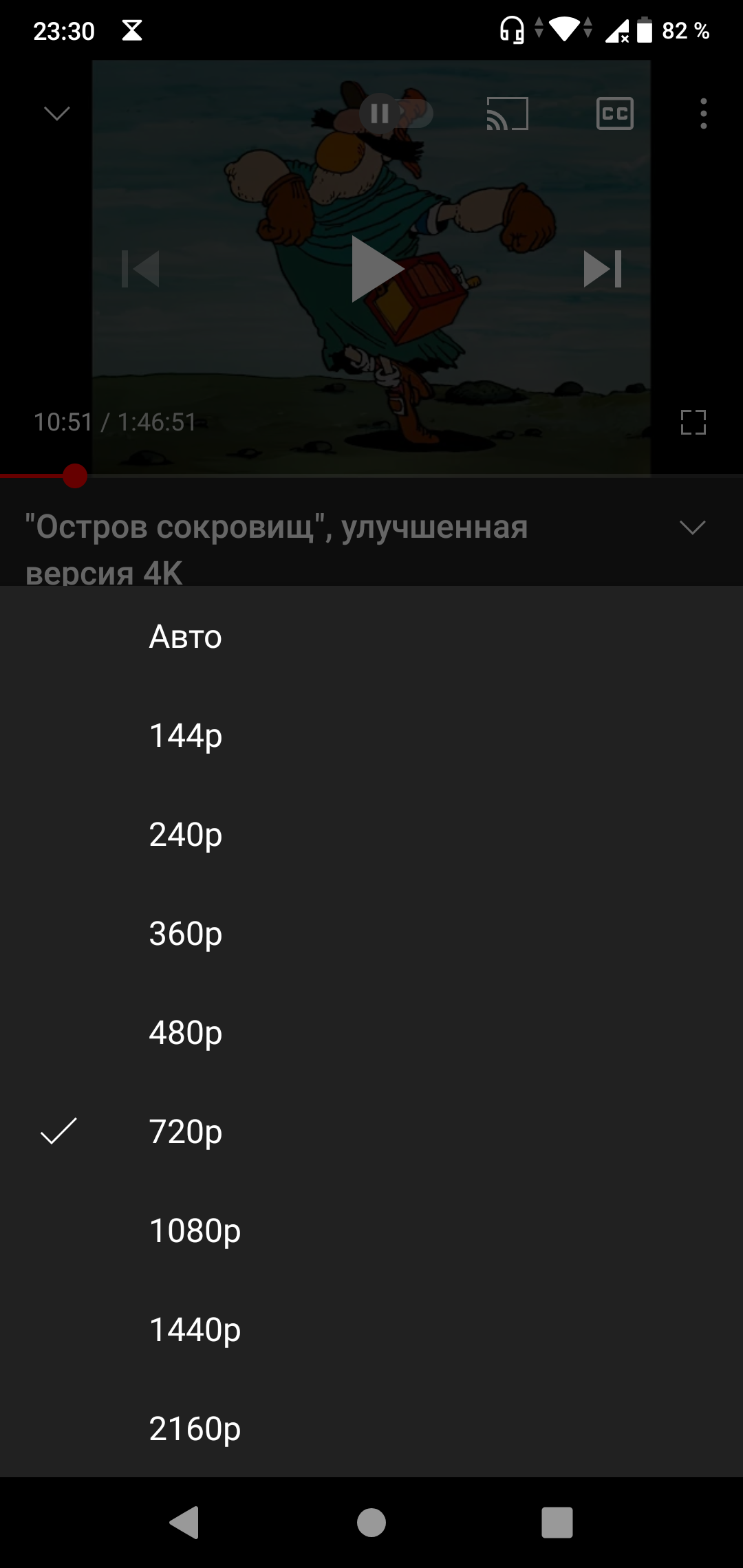Viewport: 743px width, 1568px height.
Task: Set video quality to 2160p
Action: coord(371,1428)
